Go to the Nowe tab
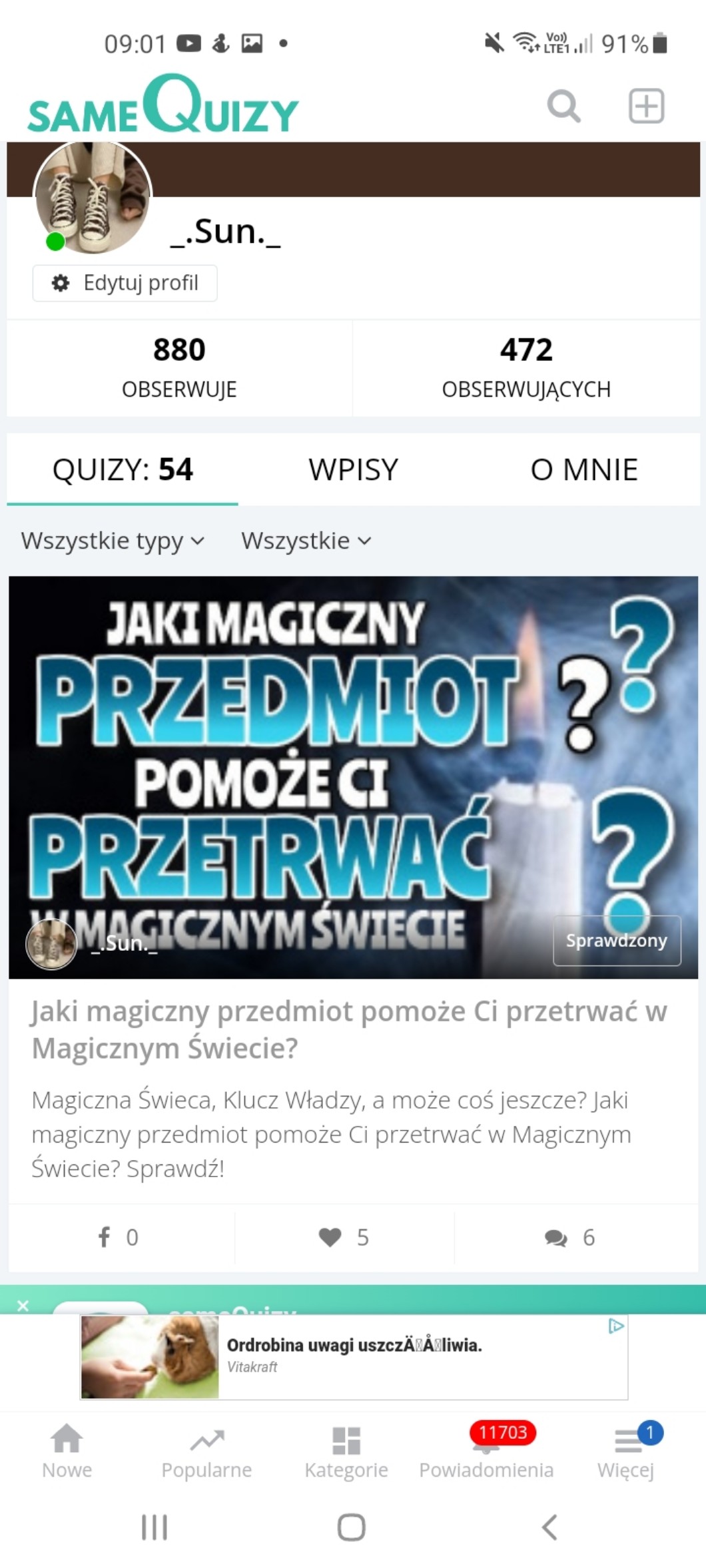The width and height of the screenshot is (706, 1568). [67, 1451]
